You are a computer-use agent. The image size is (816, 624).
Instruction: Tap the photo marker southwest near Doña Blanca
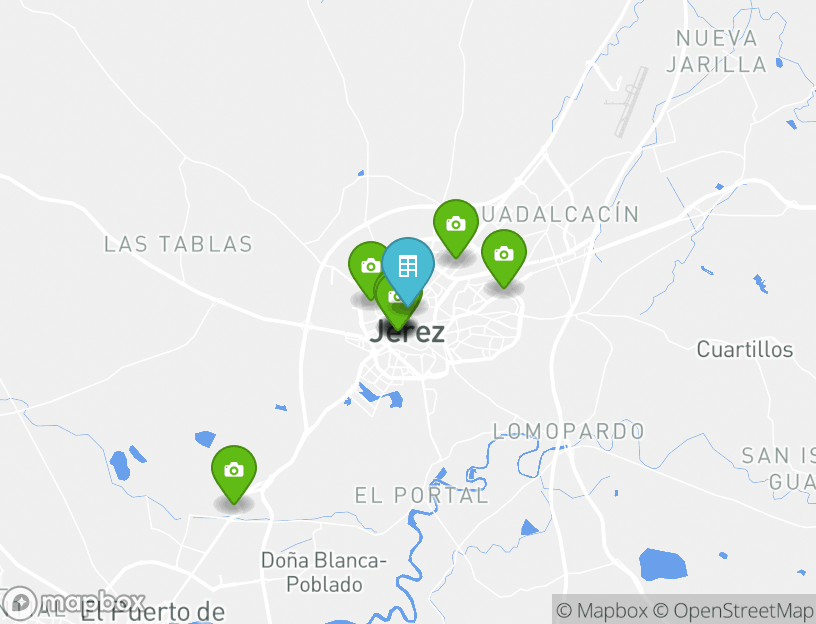point(233,470)
